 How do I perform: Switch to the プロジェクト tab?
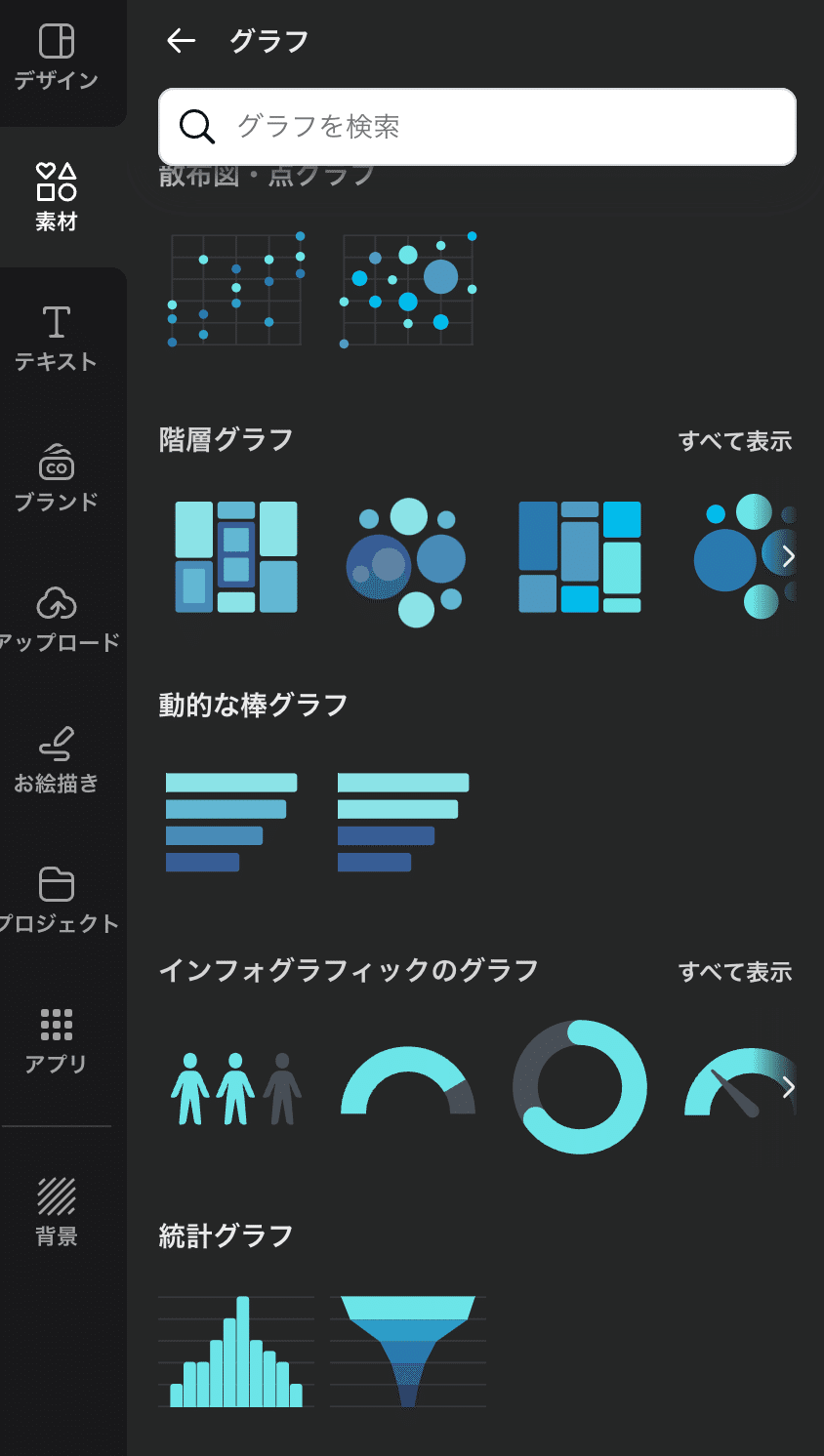tap(57, 900)
